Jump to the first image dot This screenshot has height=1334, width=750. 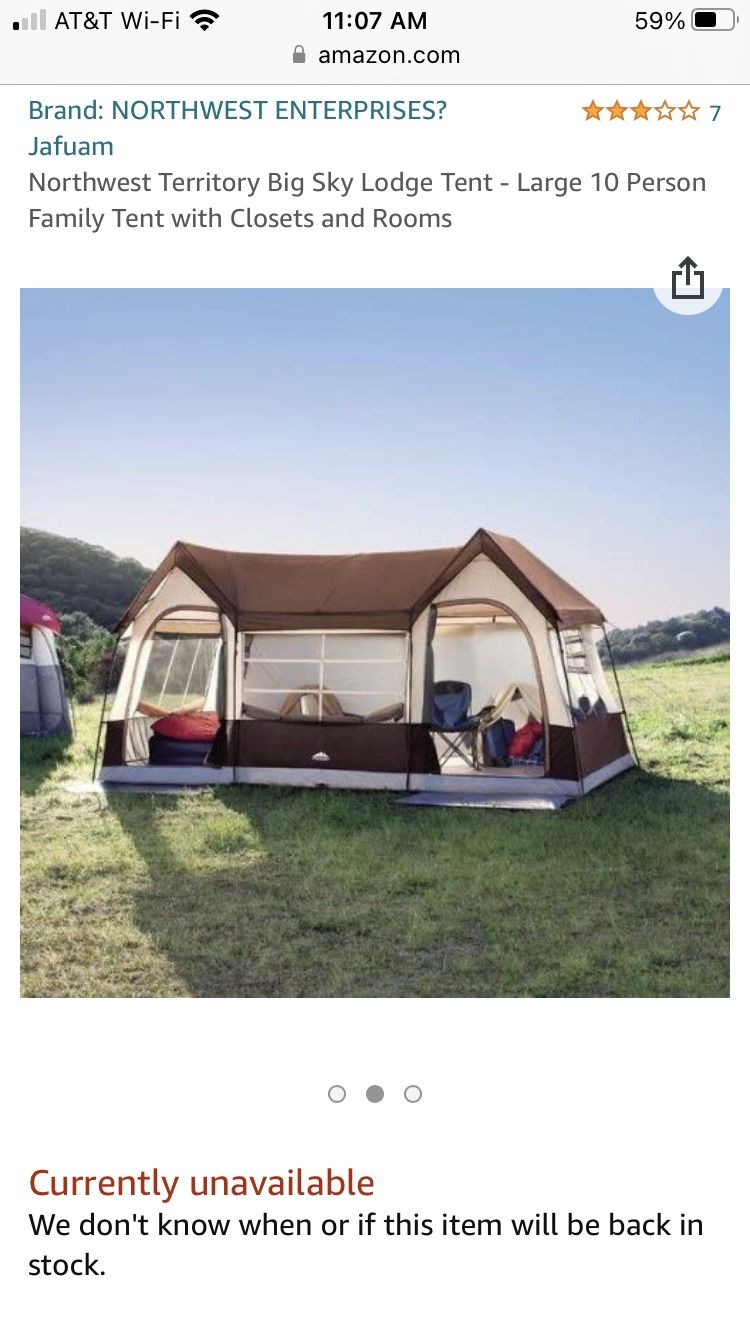pyautogui.click(x=337, y=1094)
